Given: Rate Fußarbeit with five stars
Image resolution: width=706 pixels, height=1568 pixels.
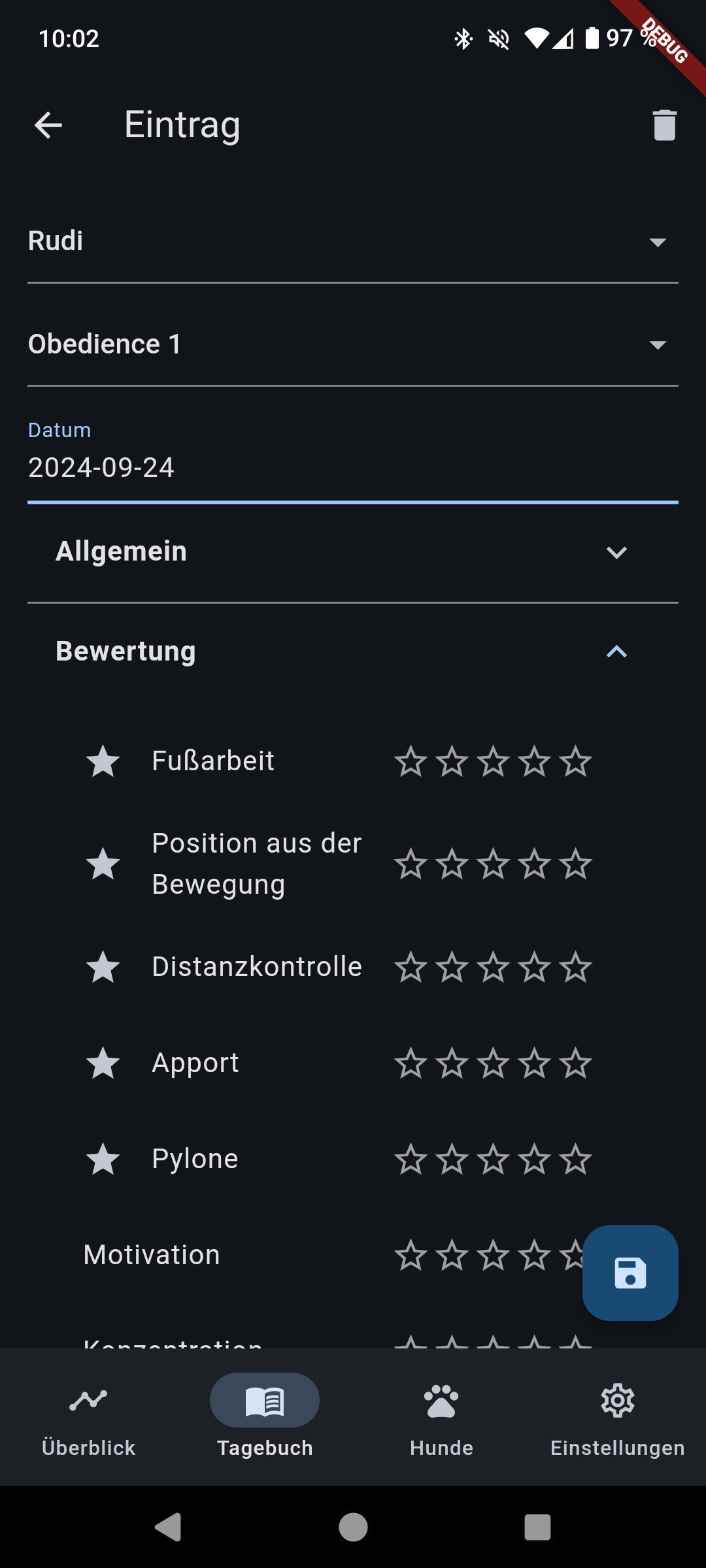Looking at the screenshot, I should [x=576, y=762].
